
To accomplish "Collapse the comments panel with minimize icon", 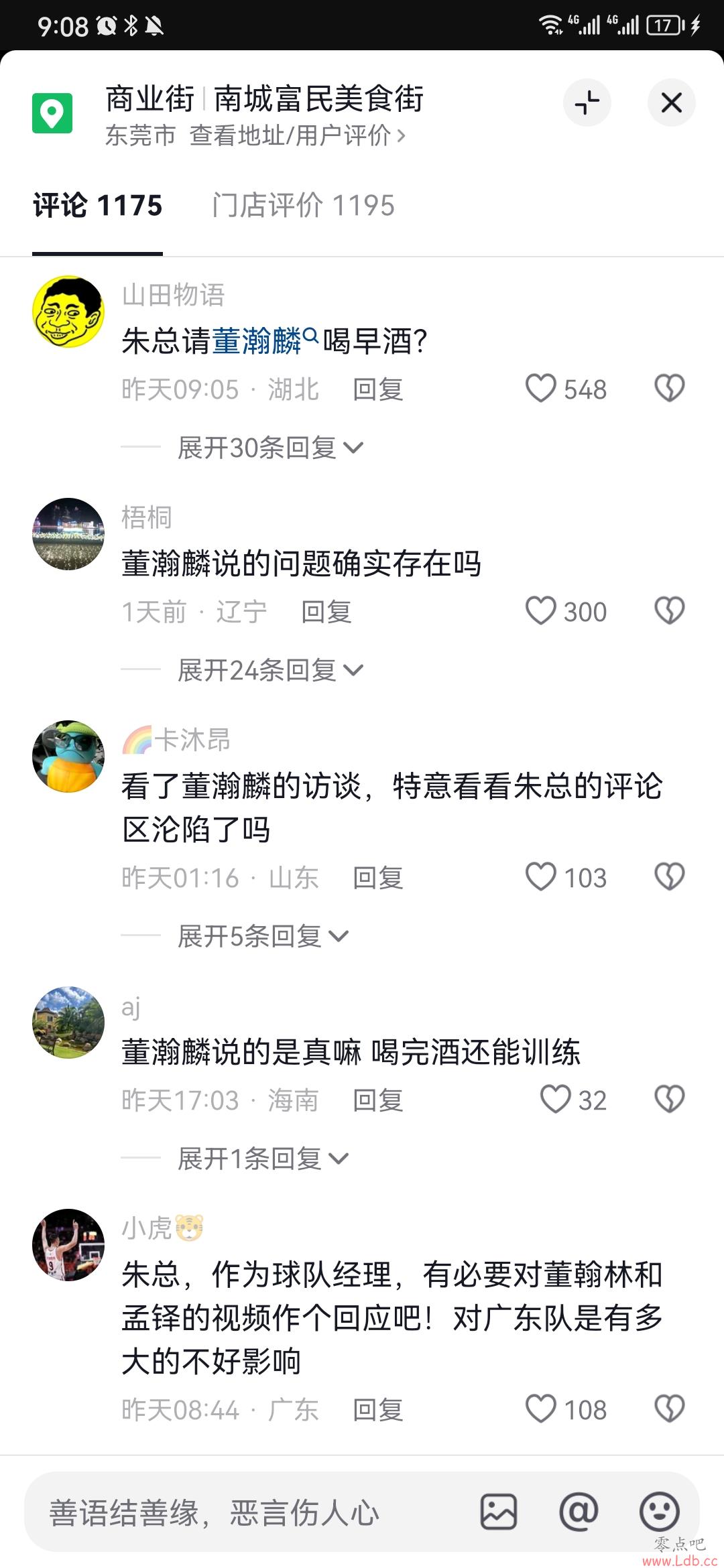I will [x=587, y=103].
